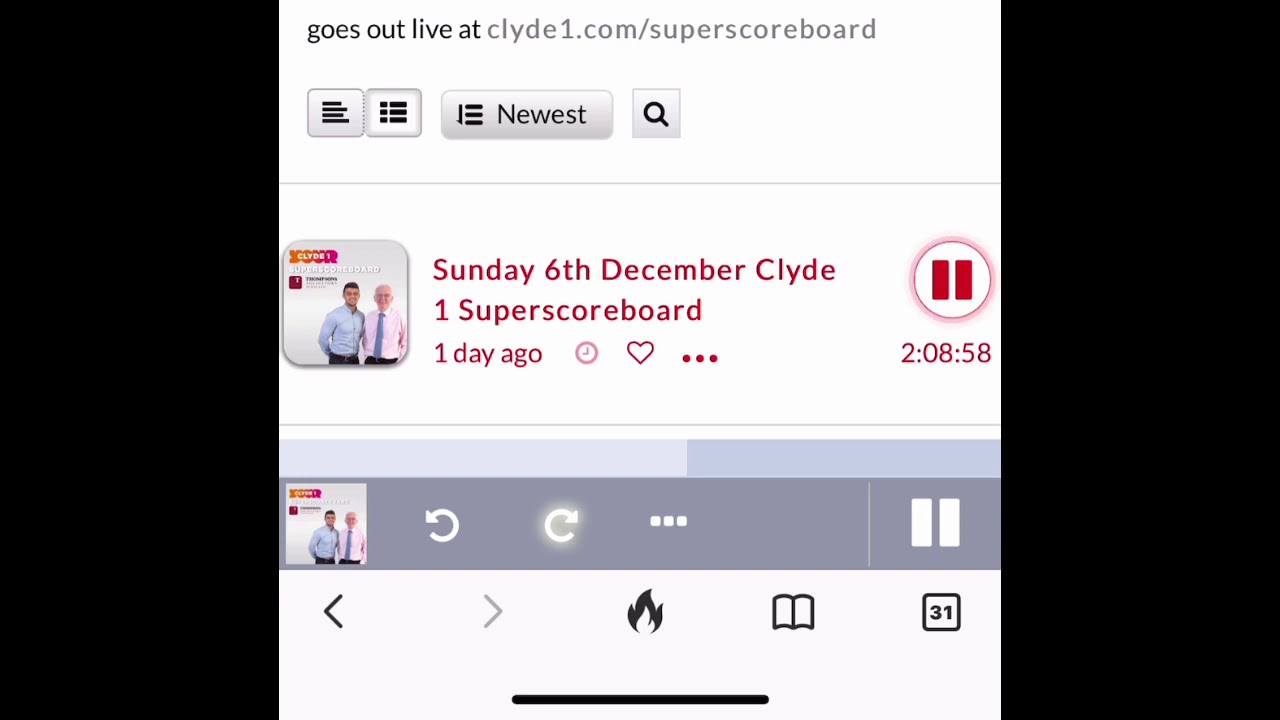
Task: Open the clyde1.com/superscoreboard link
Action: point(681,29)
